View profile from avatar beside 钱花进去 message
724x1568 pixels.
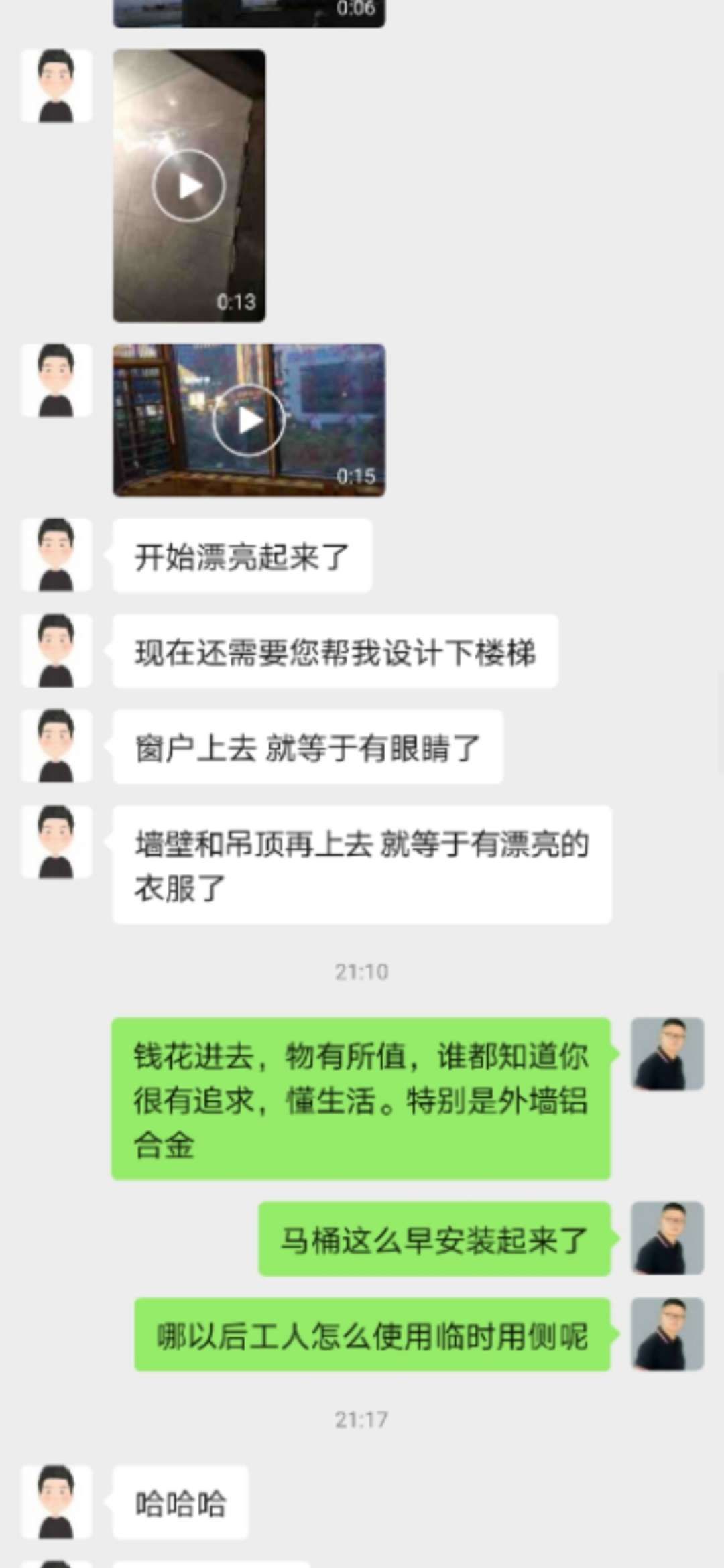tap(667, 1054)
